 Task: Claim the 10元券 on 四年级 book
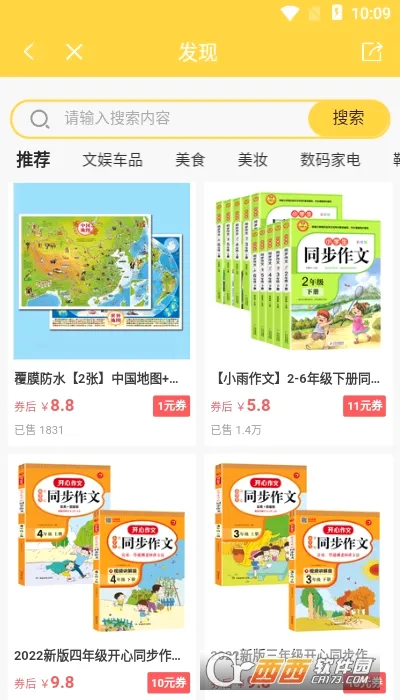point(169,683)
